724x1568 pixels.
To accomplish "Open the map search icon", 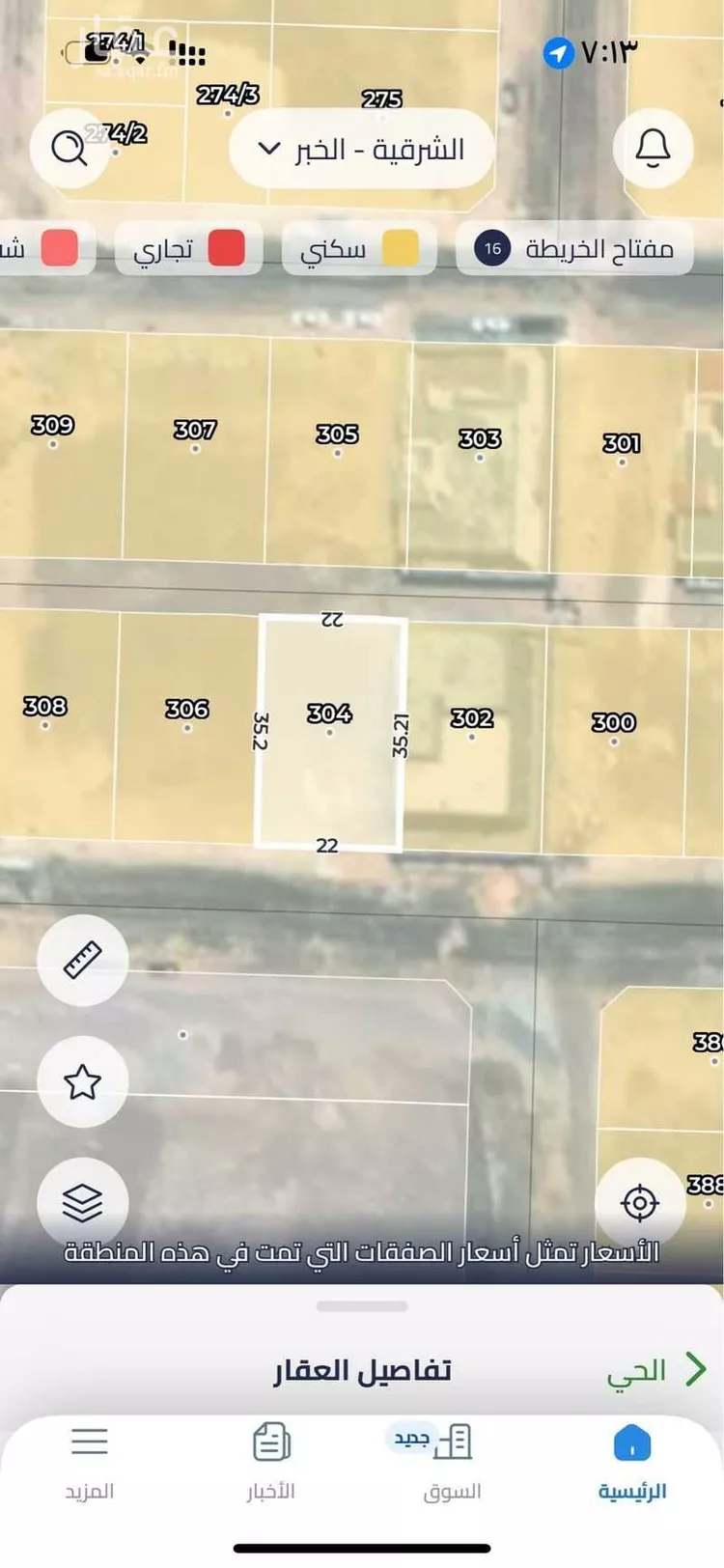I will (69, 150).
